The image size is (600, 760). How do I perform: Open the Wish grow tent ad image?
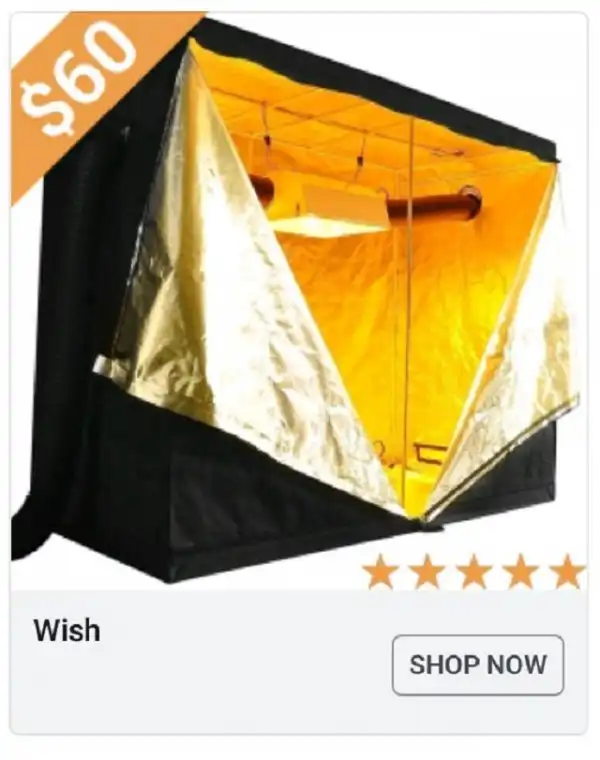pyautogui.click(x=300, y=300)
